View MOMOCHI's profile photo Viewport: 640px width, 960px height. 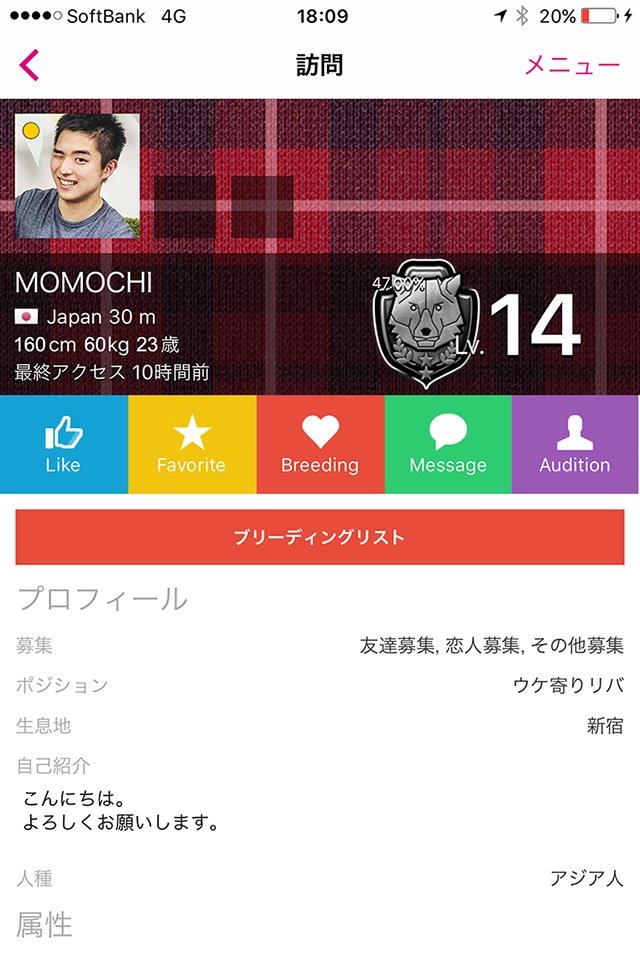tap(77, 176)
